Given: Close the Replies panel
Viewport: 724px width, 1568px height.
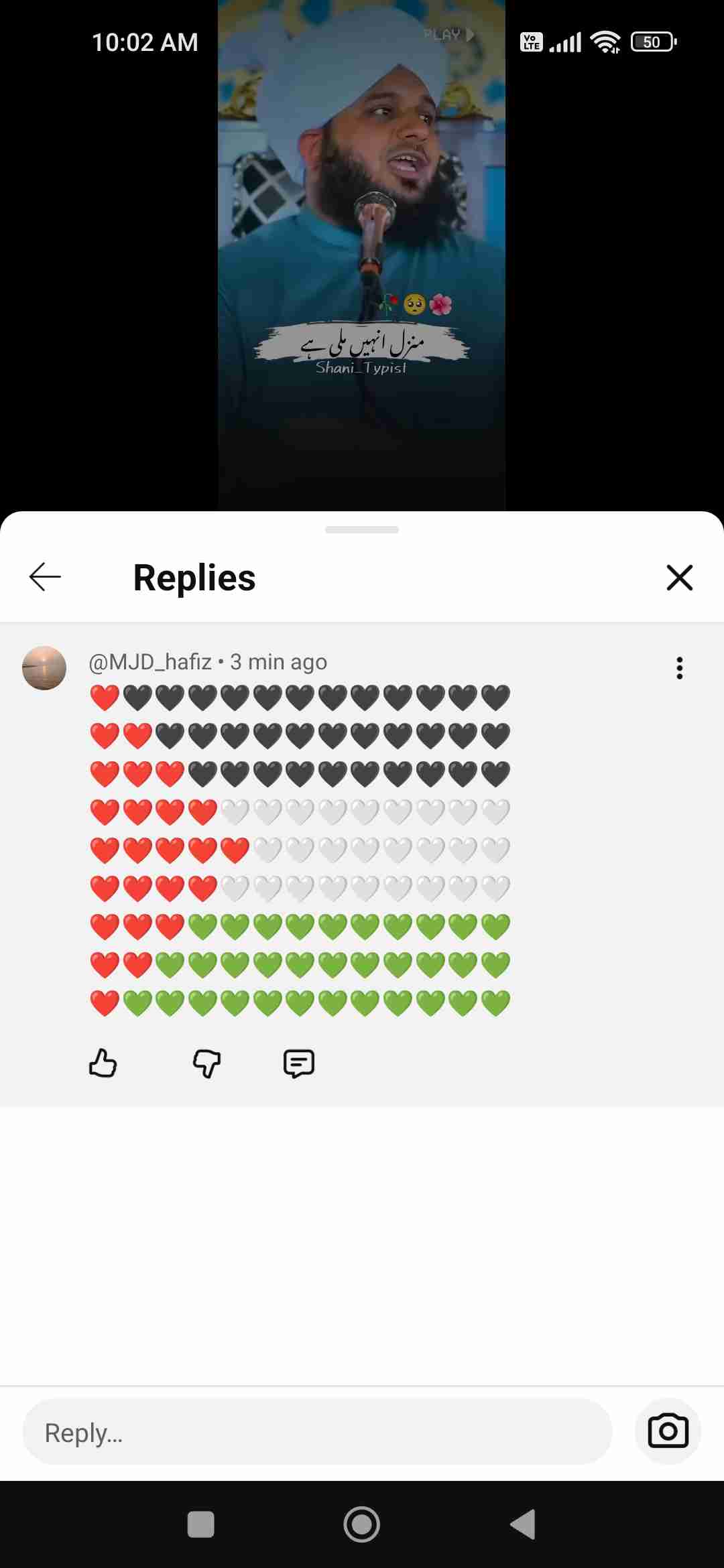Looking at the screenshot, I should click(x=679, y=577).
